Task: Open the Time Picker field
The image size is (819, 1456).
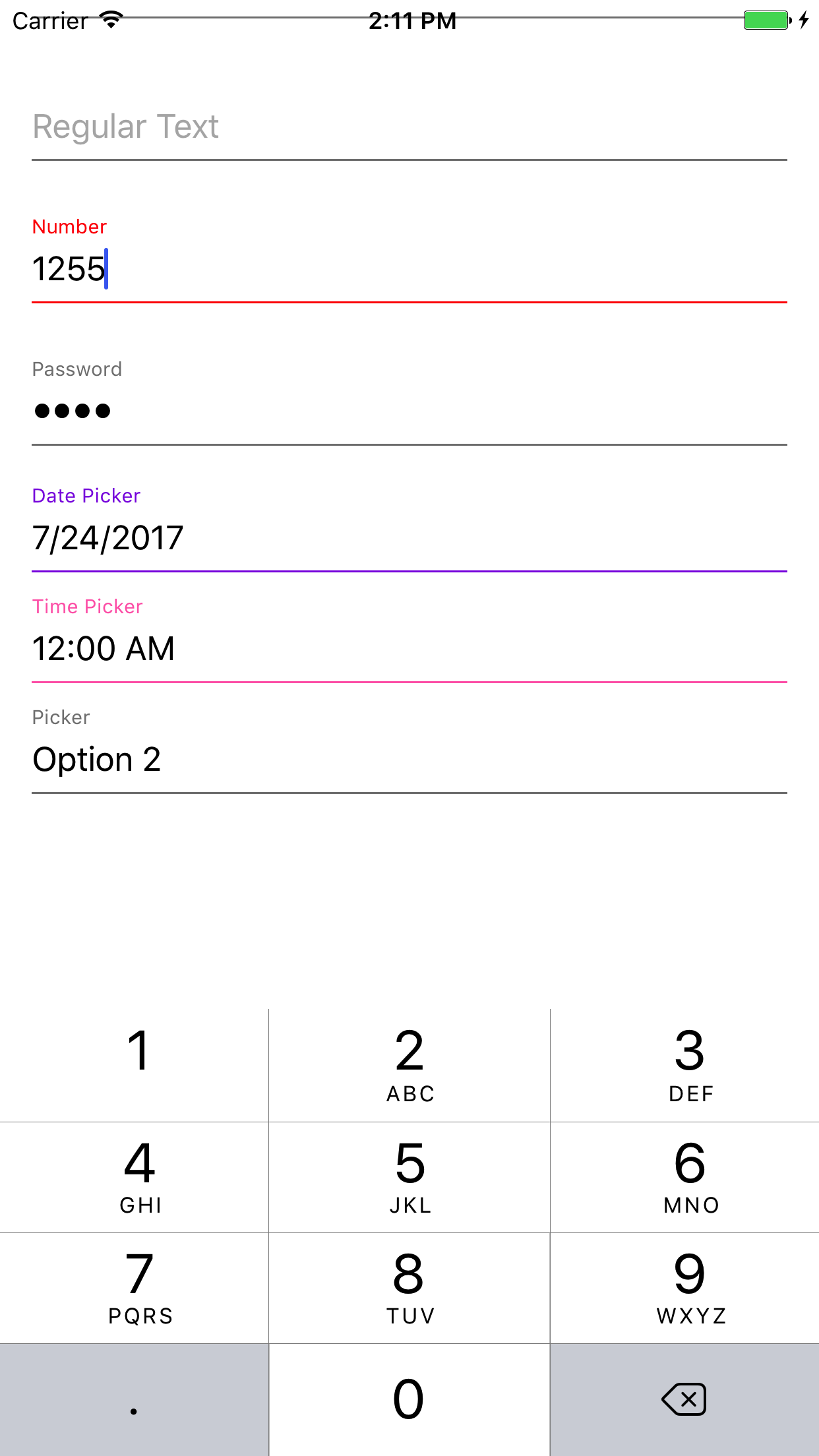Action: (409, 648)
